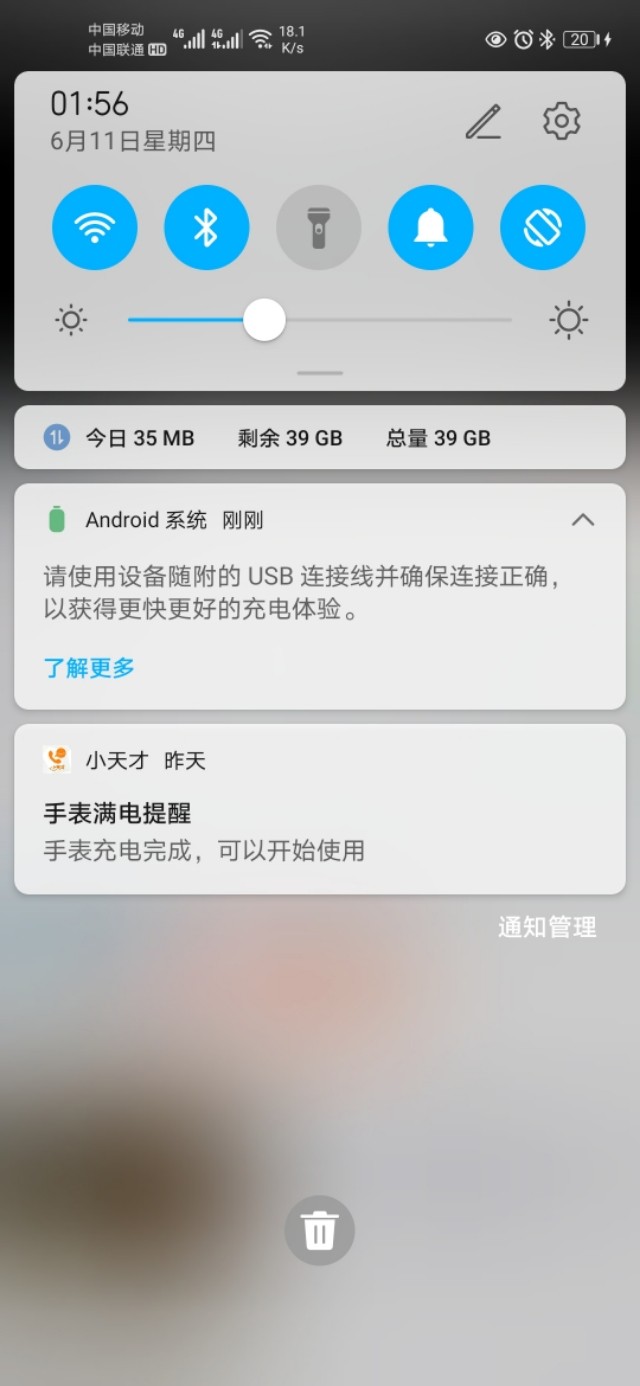640x1386 pixels.
Task: Collapse the Android 系统 notification
Action: point(582,519)
